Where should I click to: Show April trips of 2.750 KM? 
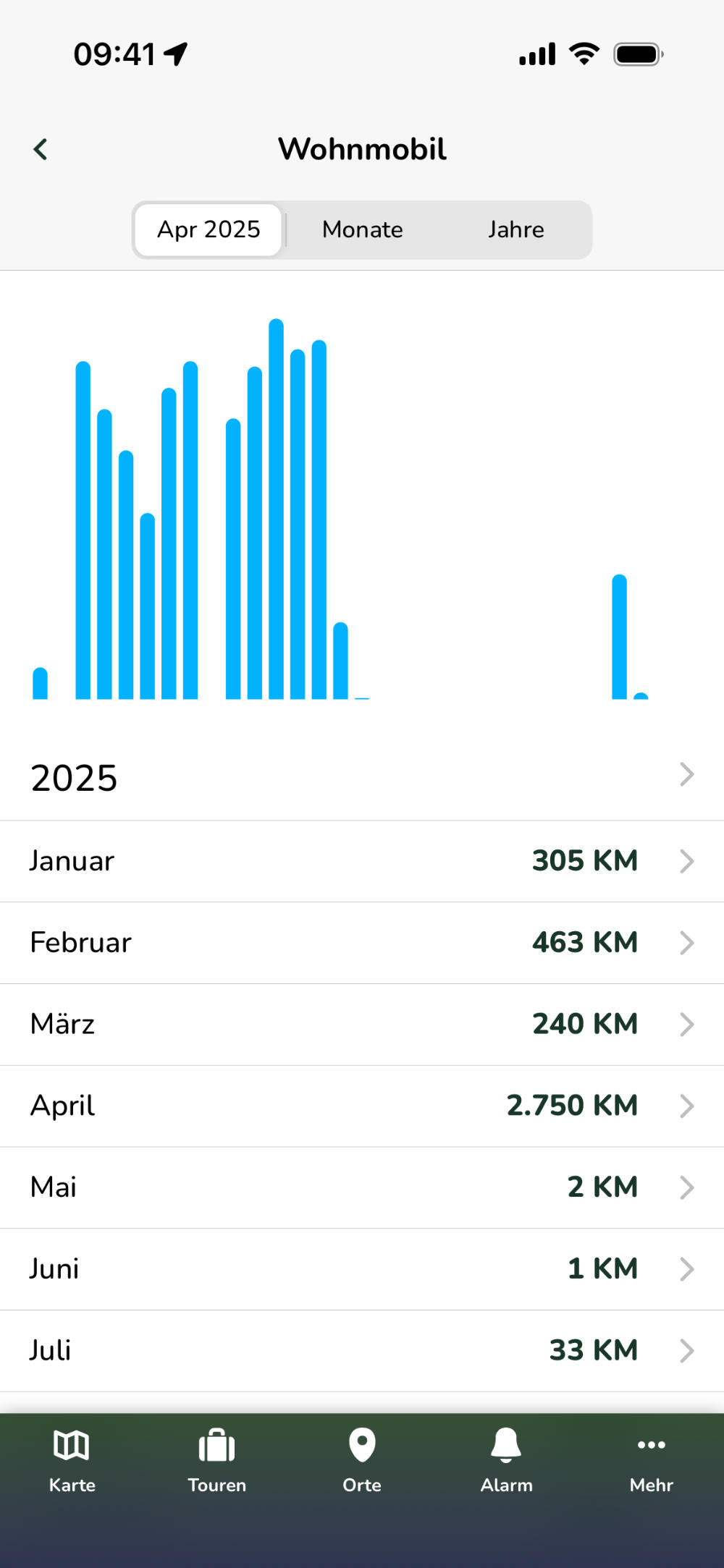(362, 1106)
